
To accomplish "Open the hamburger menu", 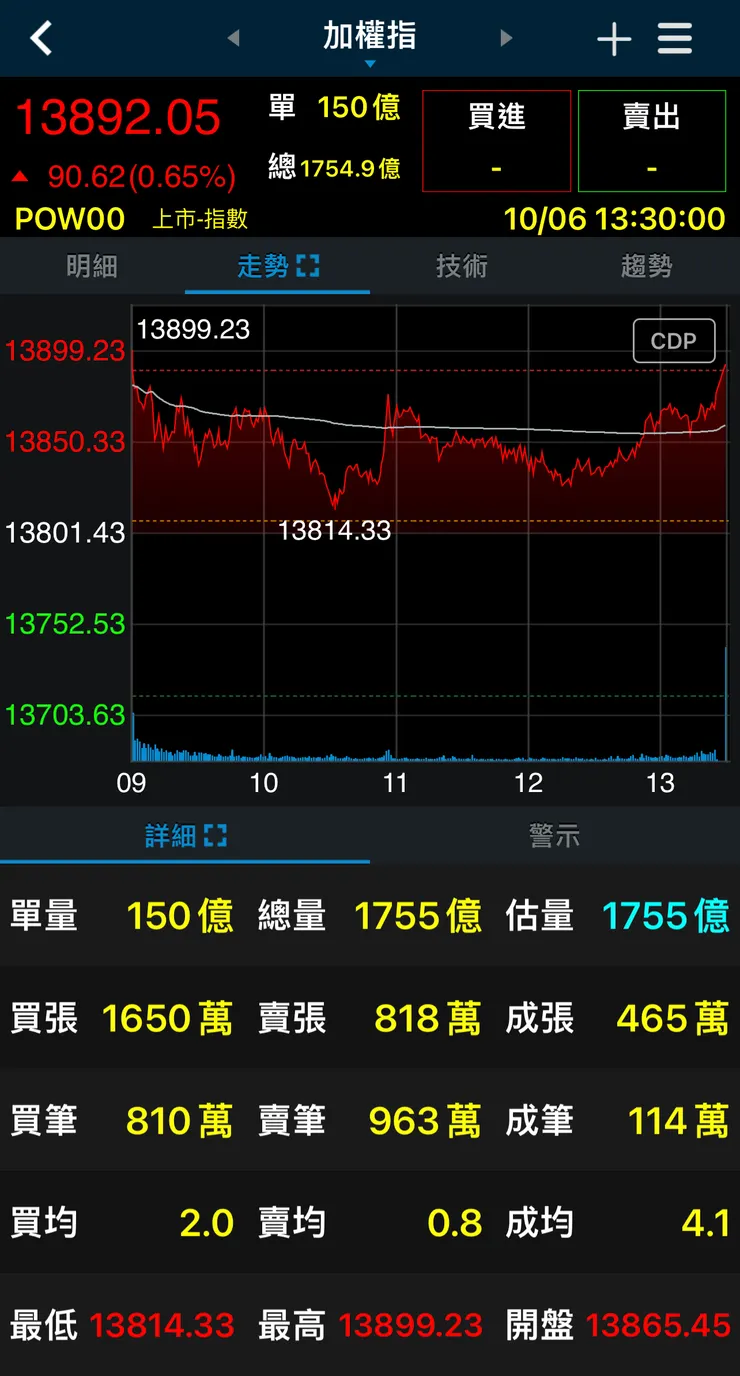I will coord(675,39).
